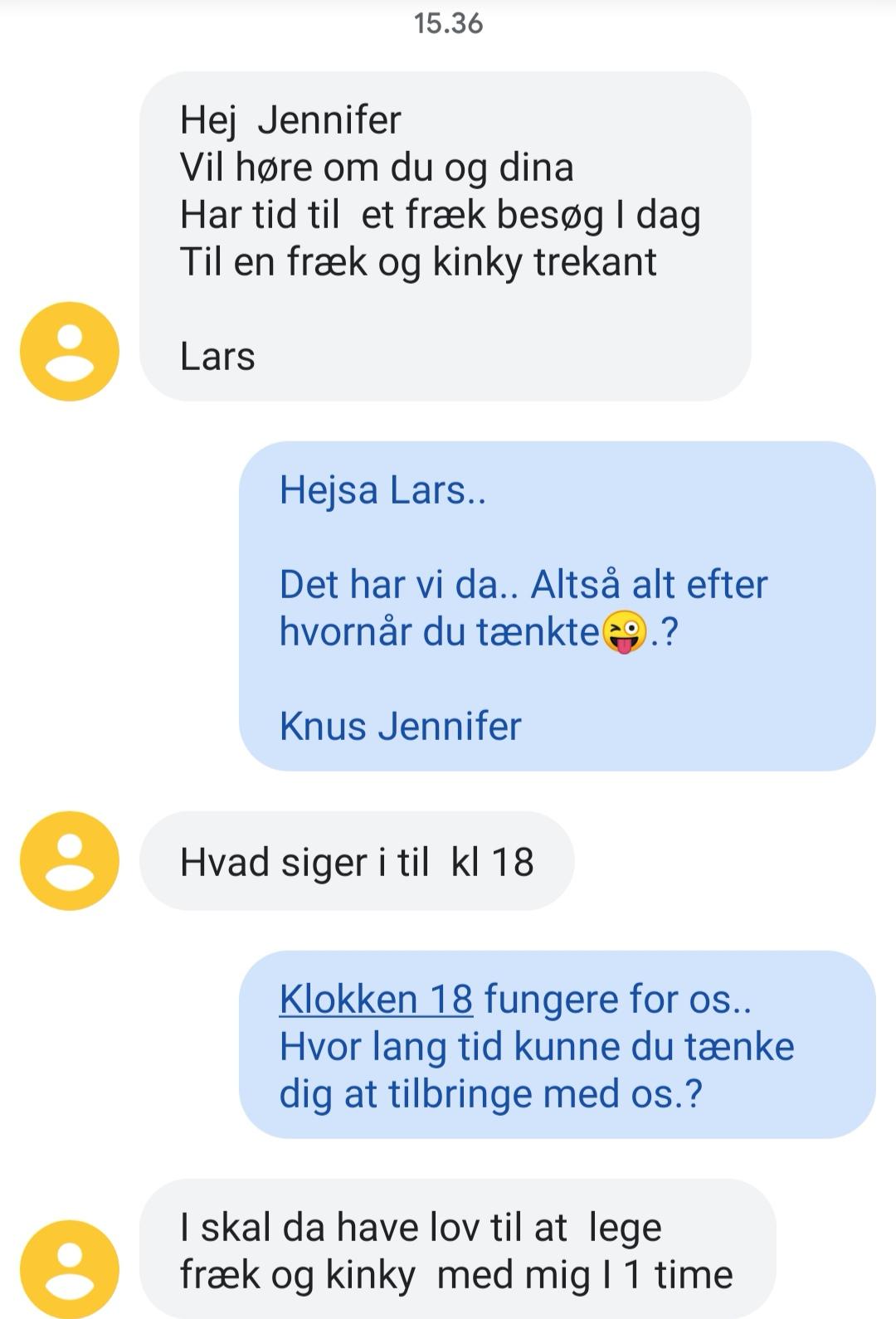Tap contact avatar beside the "Lars" message
The image size is (896, 1319).
pos(70,352)
